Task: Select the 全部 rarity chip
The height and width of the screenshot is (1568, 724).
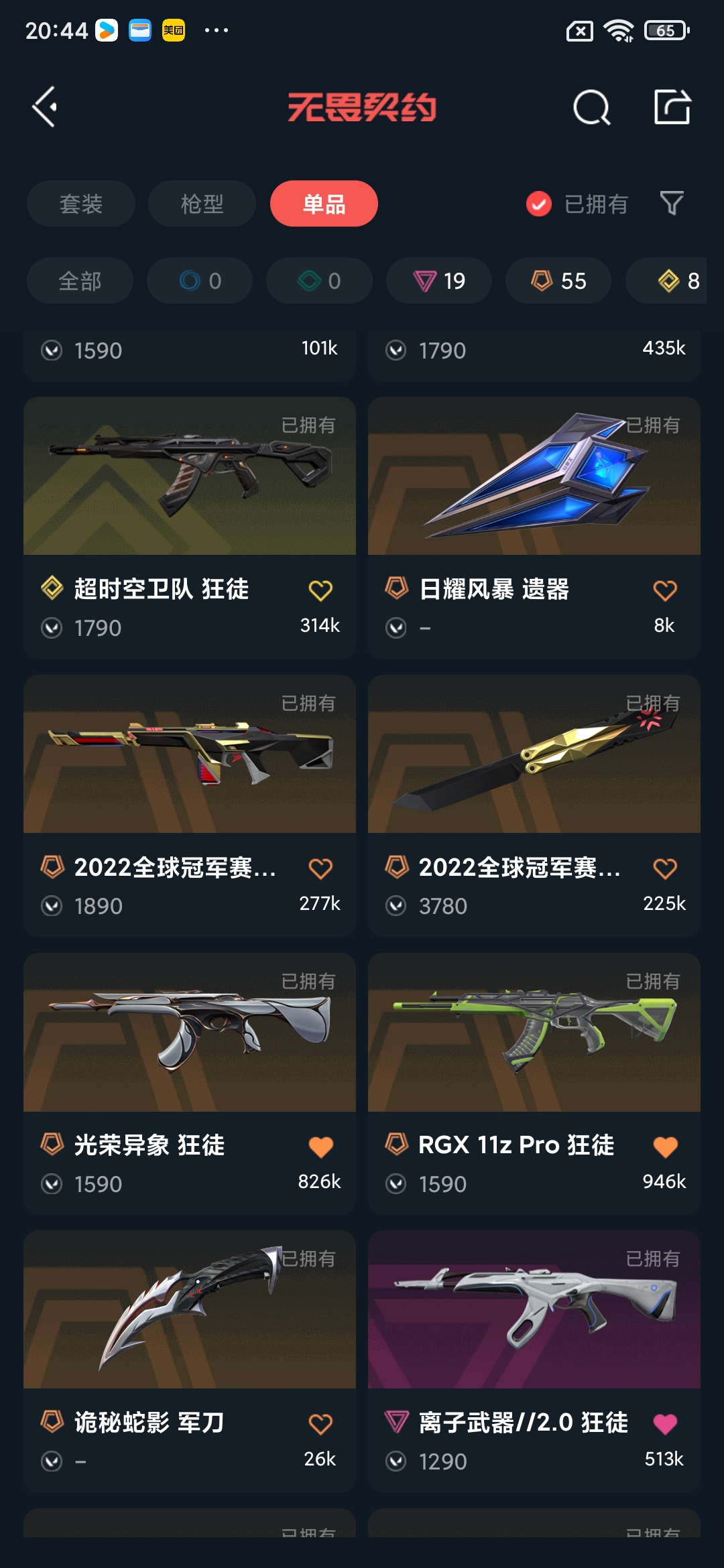Action: [x=80, y=281]
